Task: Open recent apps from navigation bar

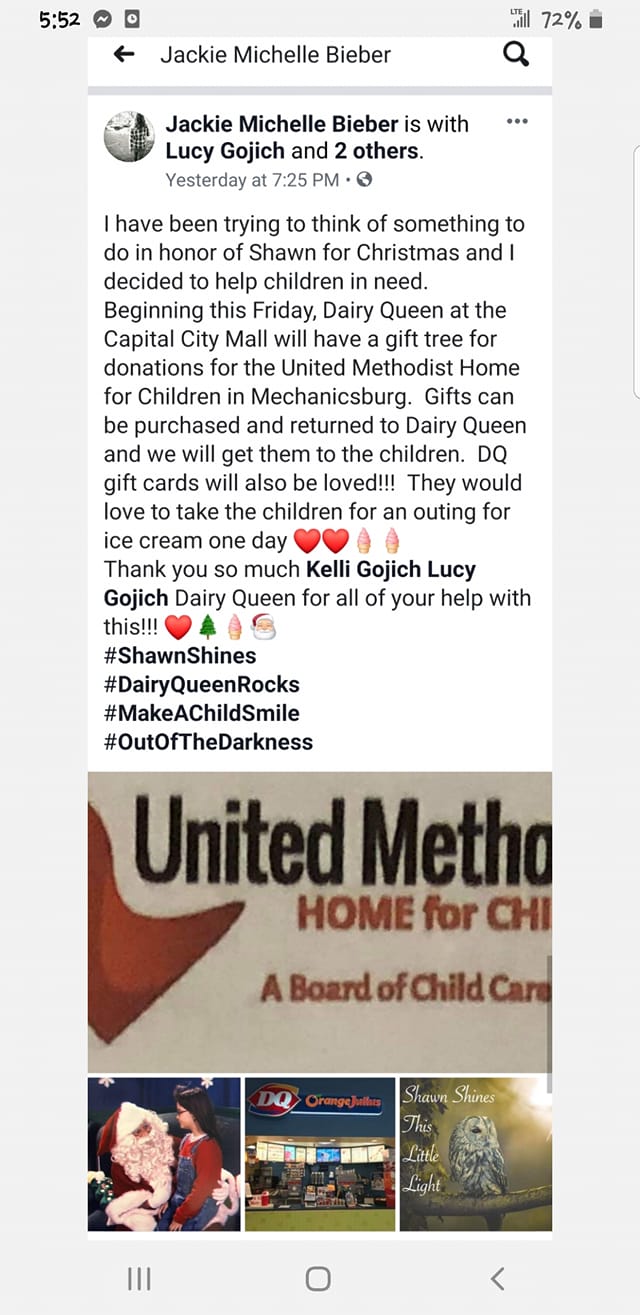Action: pos(139,1277)
